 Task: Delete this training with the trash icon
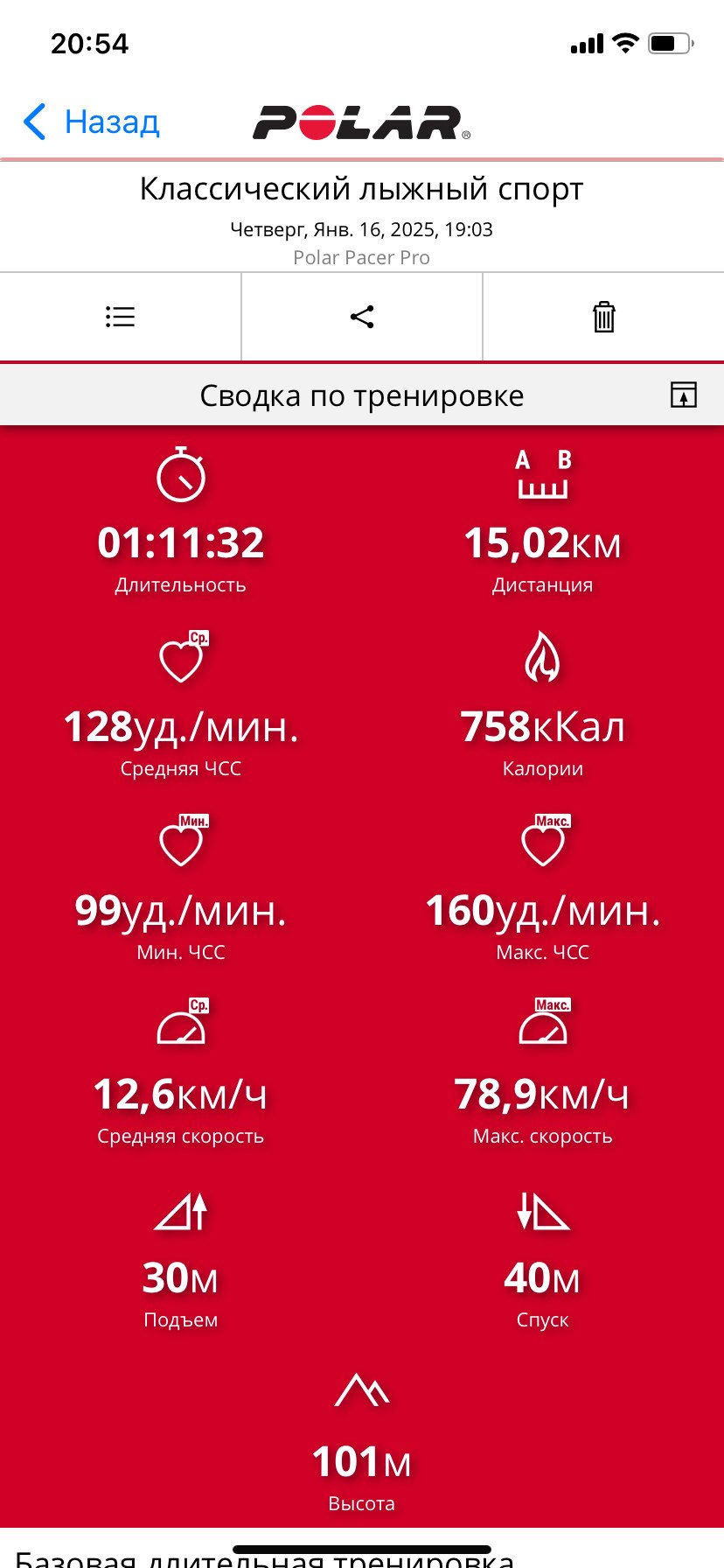[x=604, y=317]
